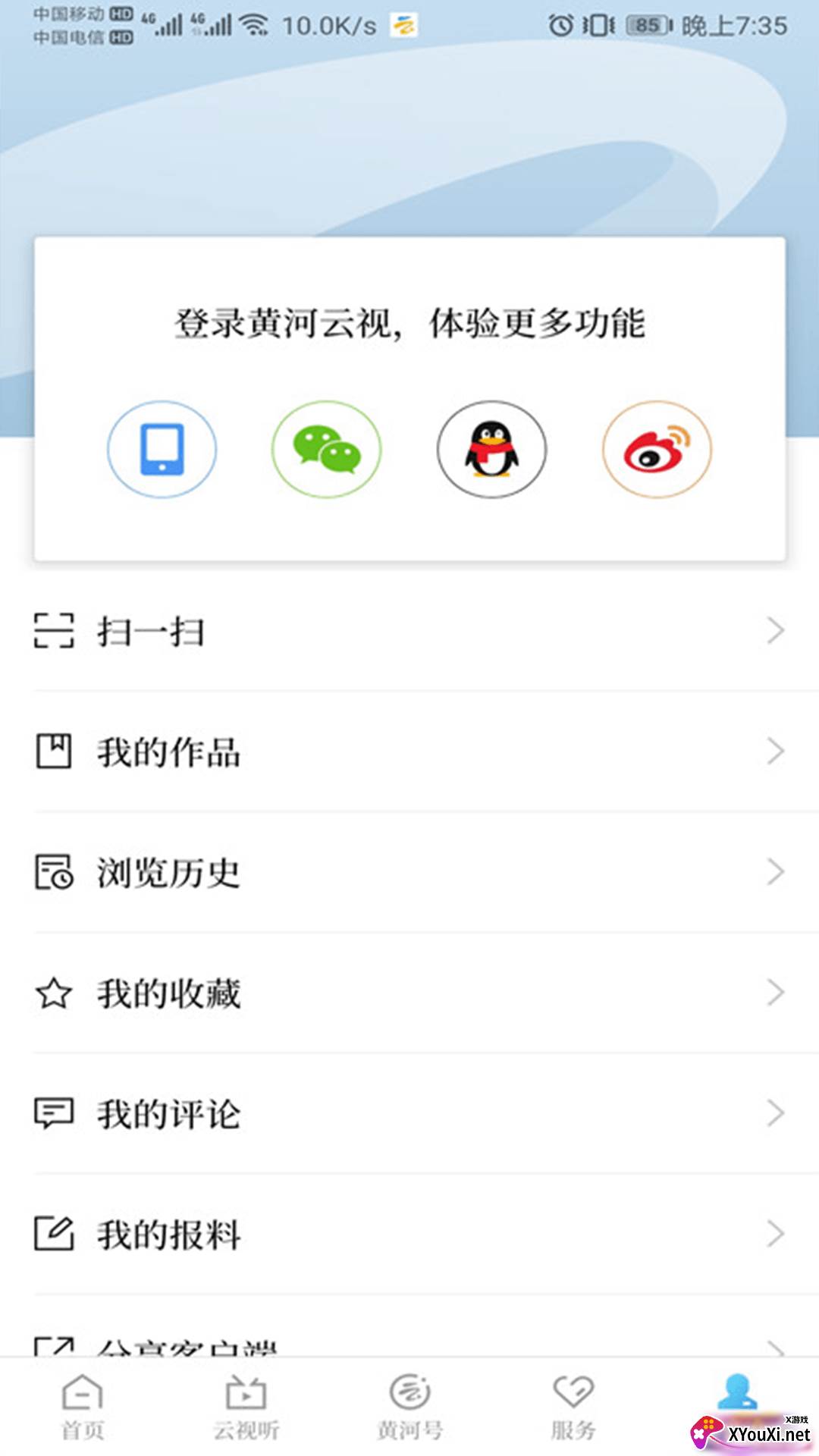
Task: Go to the 云视听 tab
Action: 246,1407
